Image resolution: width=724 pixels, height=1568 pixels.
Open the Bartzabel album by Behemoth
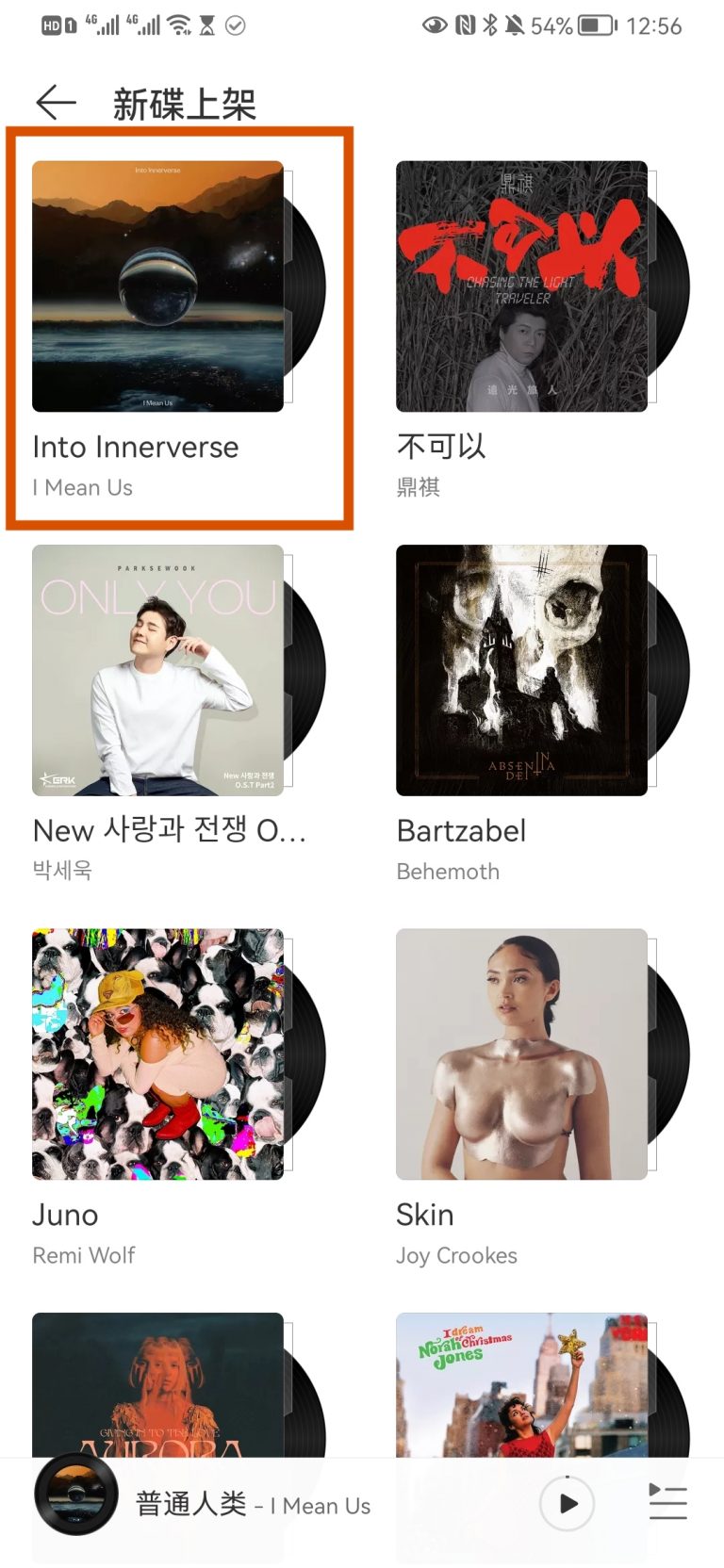[521, 670]
